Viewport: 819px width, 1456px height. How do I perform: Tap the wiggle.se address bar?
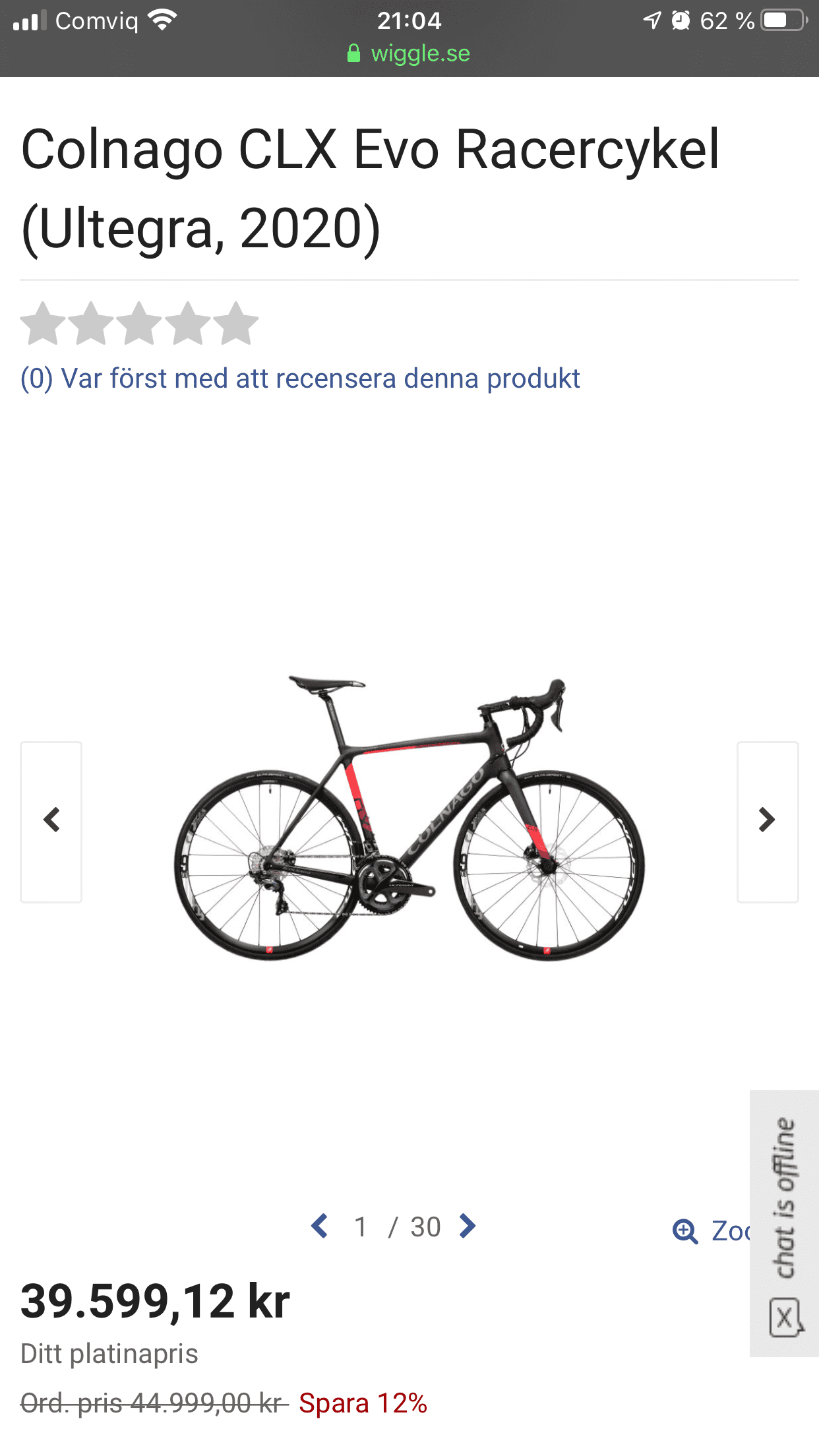[409, 53]
